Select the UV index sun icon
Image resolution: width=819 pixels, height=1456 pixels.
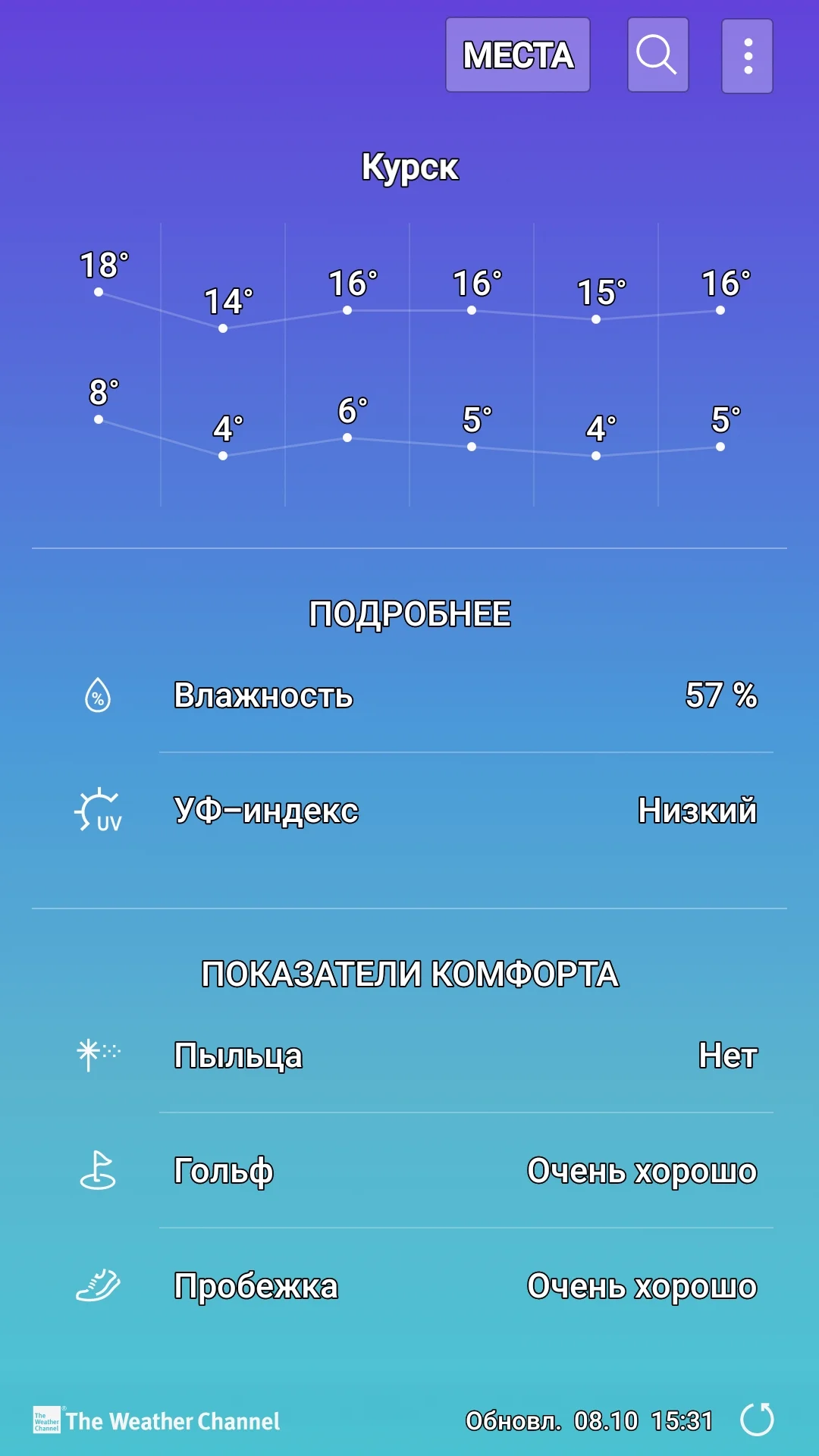[99, 811]
